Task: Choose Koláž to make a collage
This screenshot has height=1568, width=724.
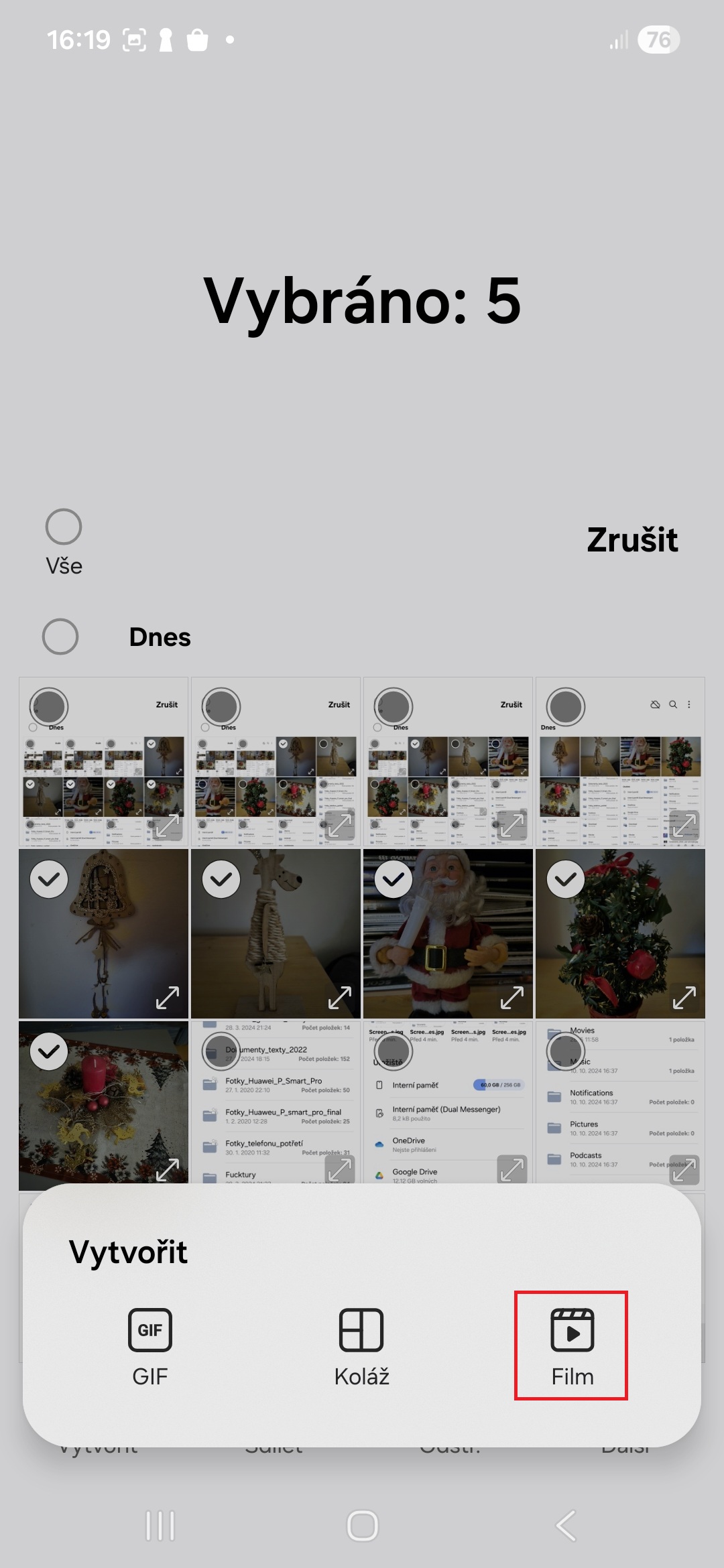Action: 361,1346
